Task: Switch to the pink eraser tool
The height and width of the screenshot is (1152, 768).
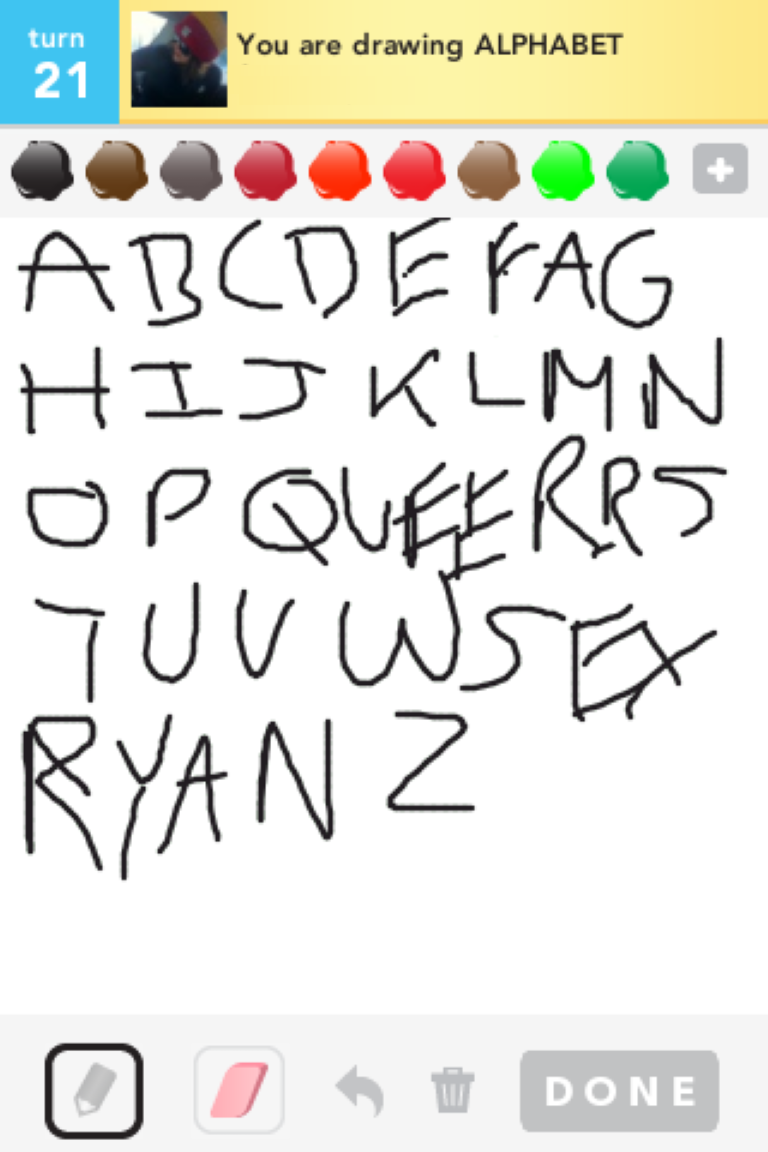Action: click(239, 1090)
